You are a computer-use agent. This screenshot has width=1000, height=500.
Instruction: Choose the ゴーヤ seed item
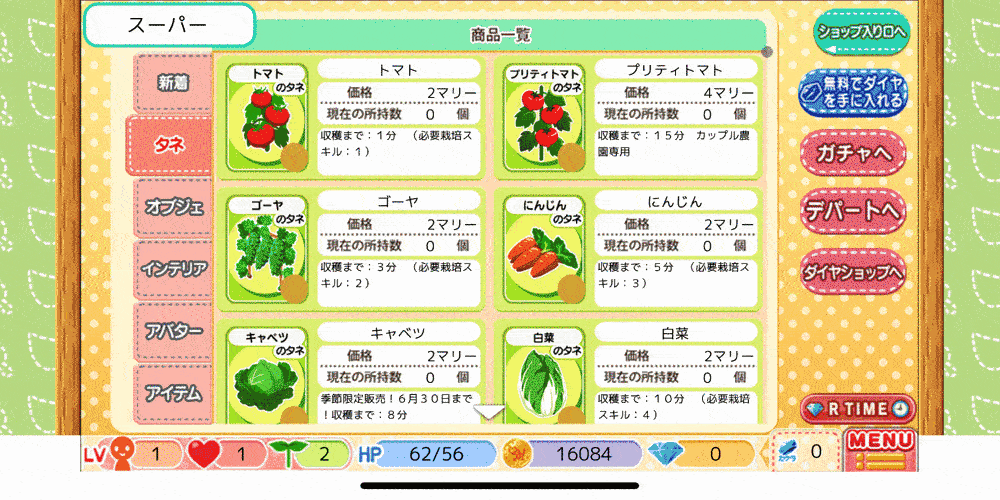267,249
